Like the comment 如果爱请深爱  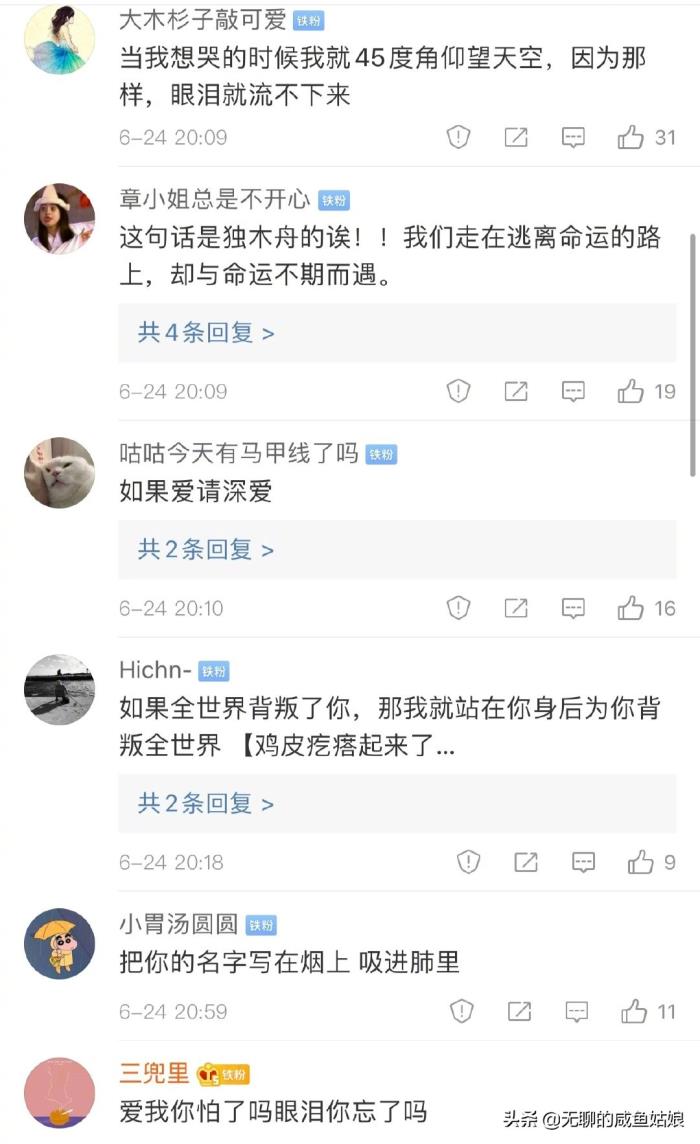click(x=631, y=608)
